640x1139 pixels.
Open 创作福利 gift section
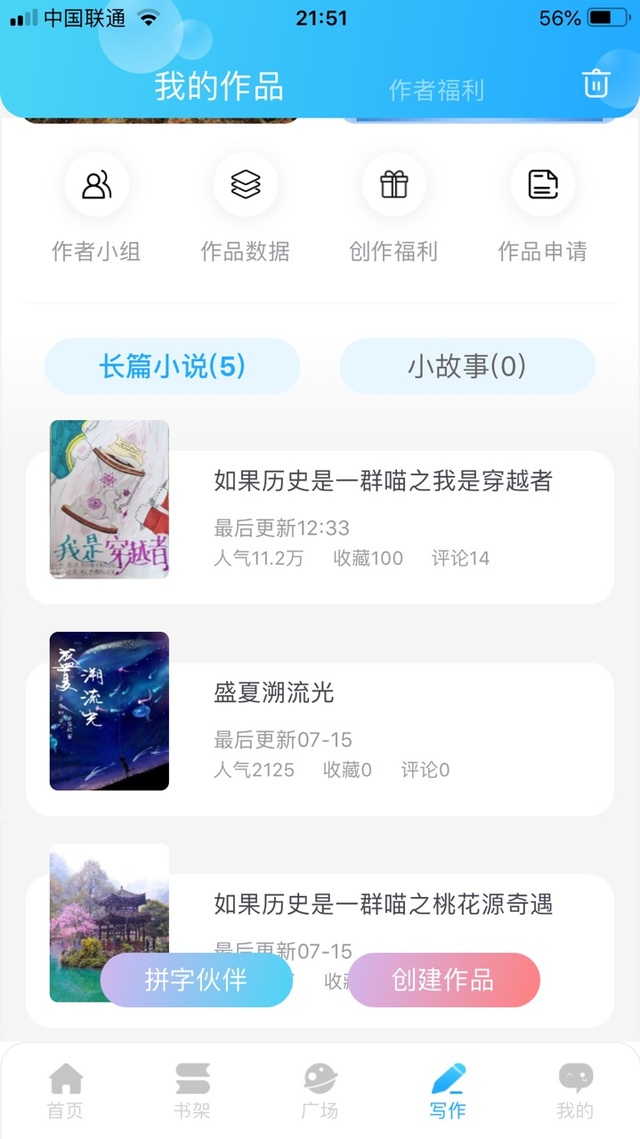coord(393,208)
